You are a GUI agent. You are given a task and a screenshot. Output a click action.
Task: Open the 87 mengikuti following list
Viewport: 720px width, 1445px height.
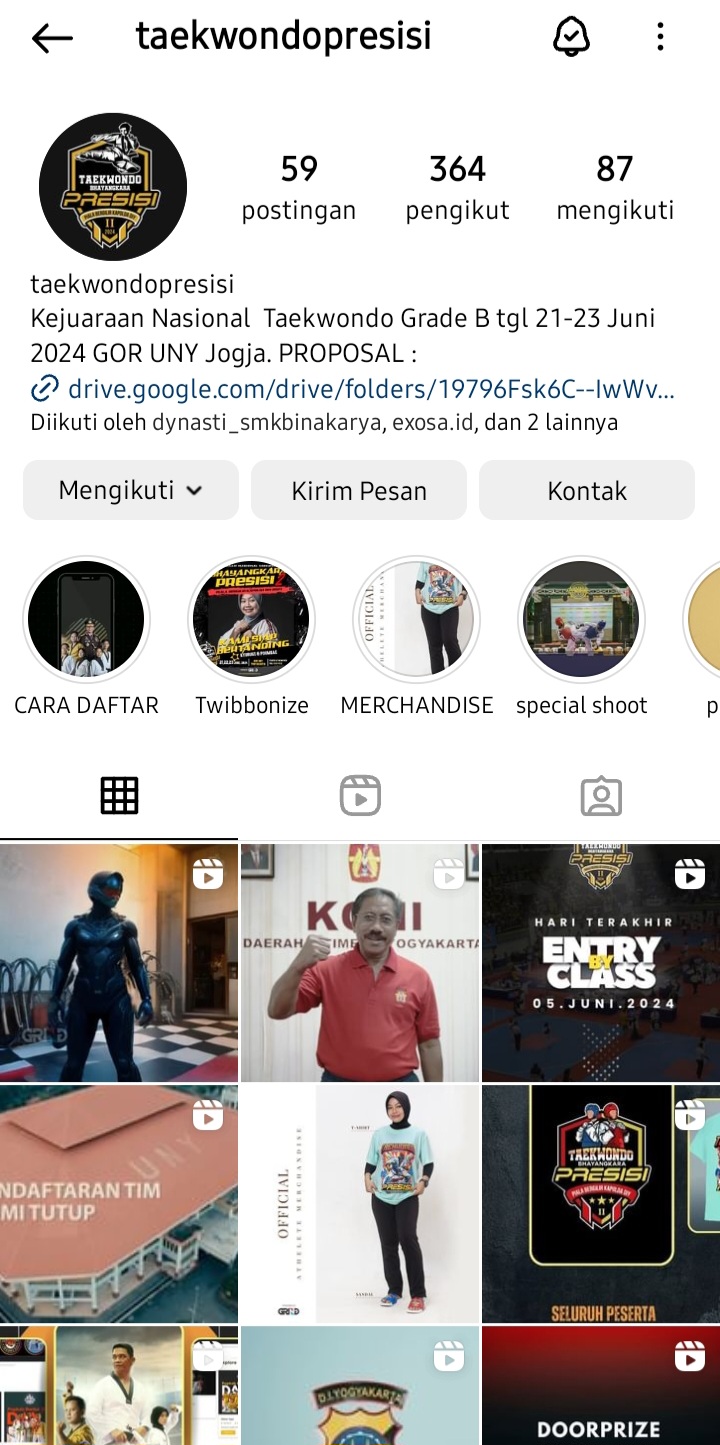click(614, 186)
